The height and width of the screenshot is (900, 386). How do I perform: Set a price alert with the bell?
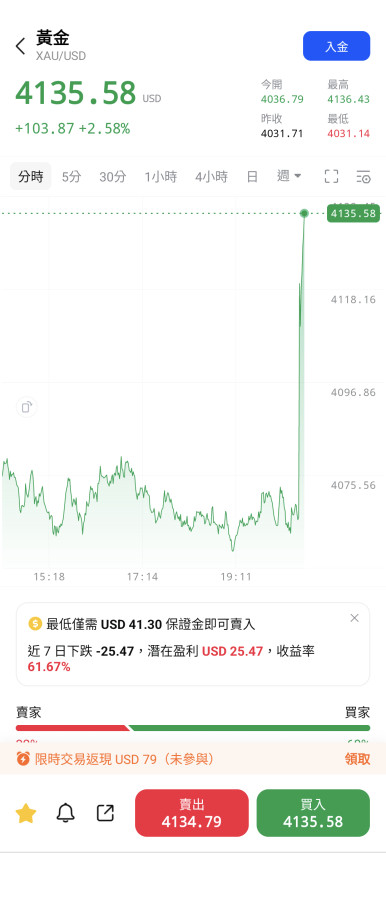65,813
